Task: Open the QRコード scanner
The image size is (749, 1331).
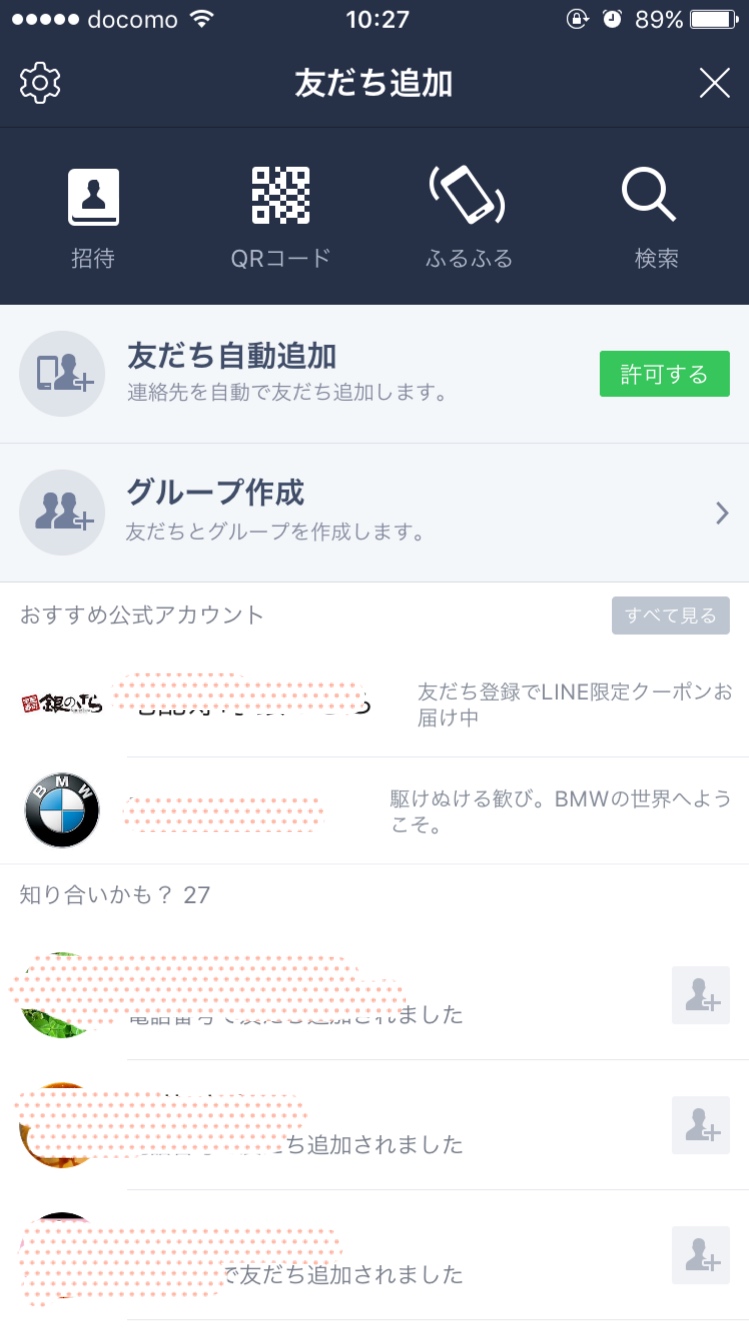Action: [280, 216]
